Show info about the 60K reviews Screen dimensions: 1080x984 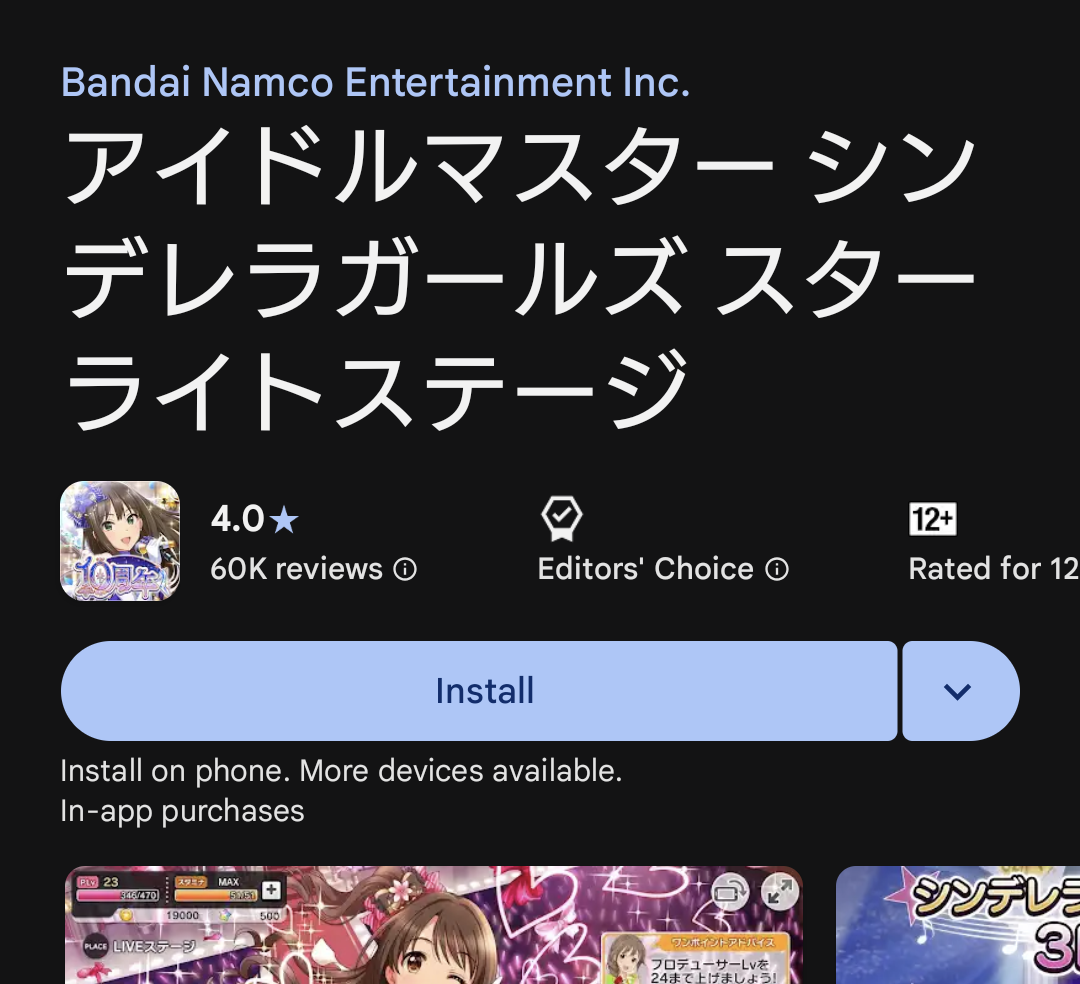[405, 570]
